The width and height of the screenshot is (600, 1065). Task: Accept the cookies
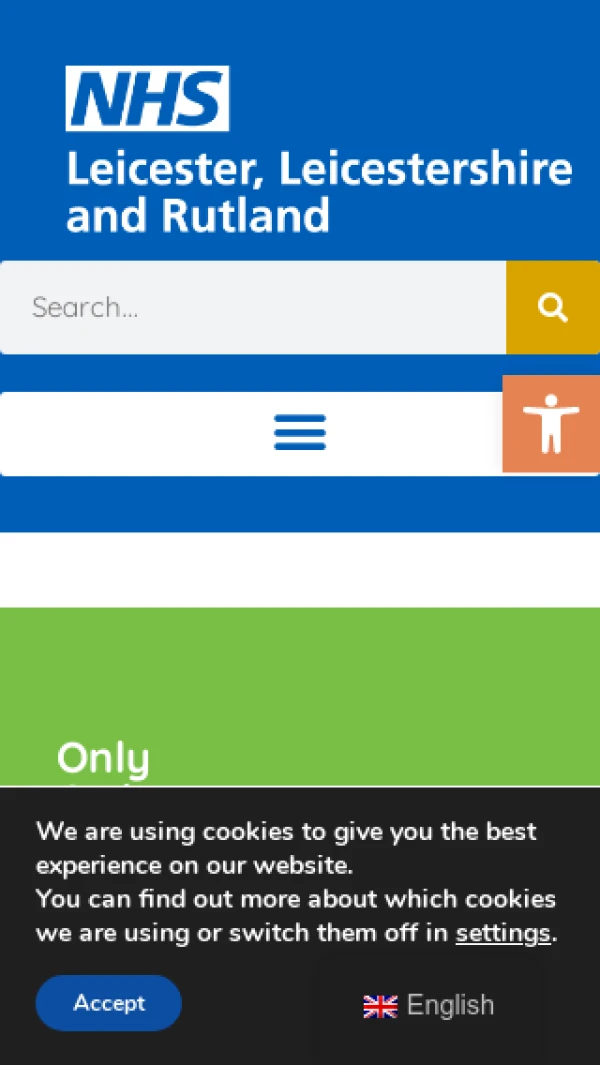click(x=109, y=1002)
